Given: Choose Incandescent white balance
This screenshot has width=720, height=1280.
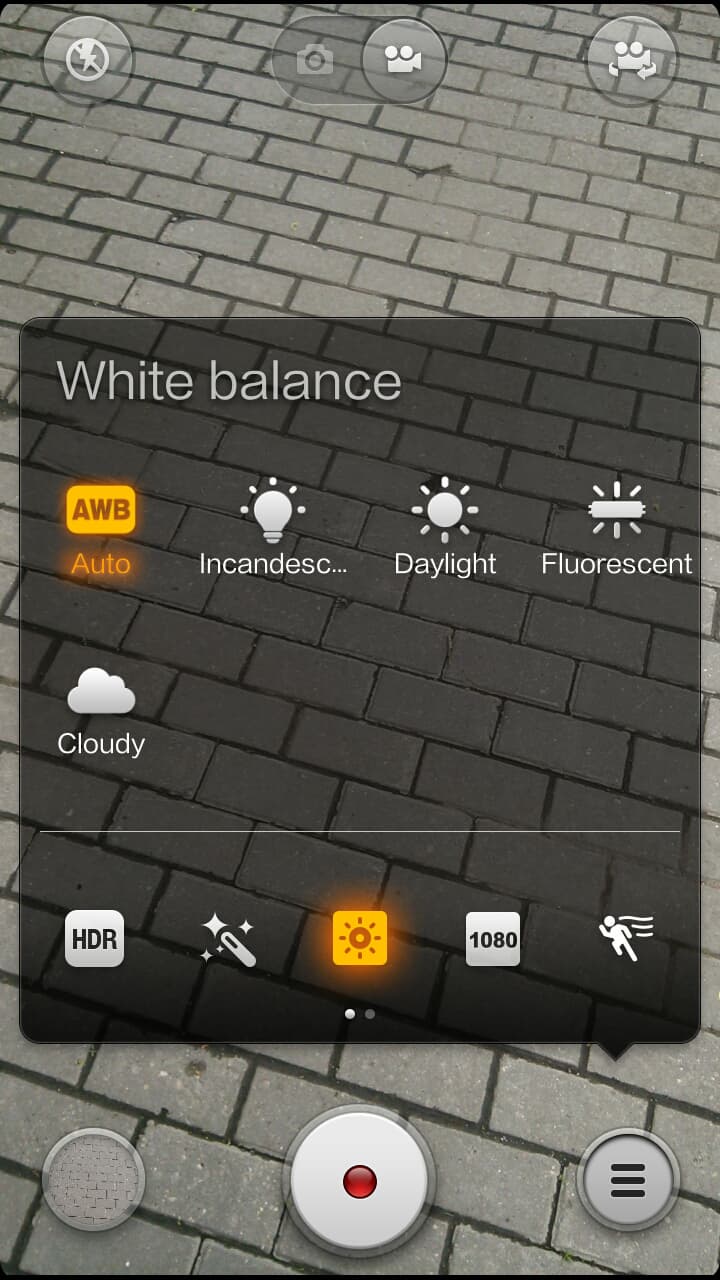Looking at the screenshot, I should pos(273,530).
